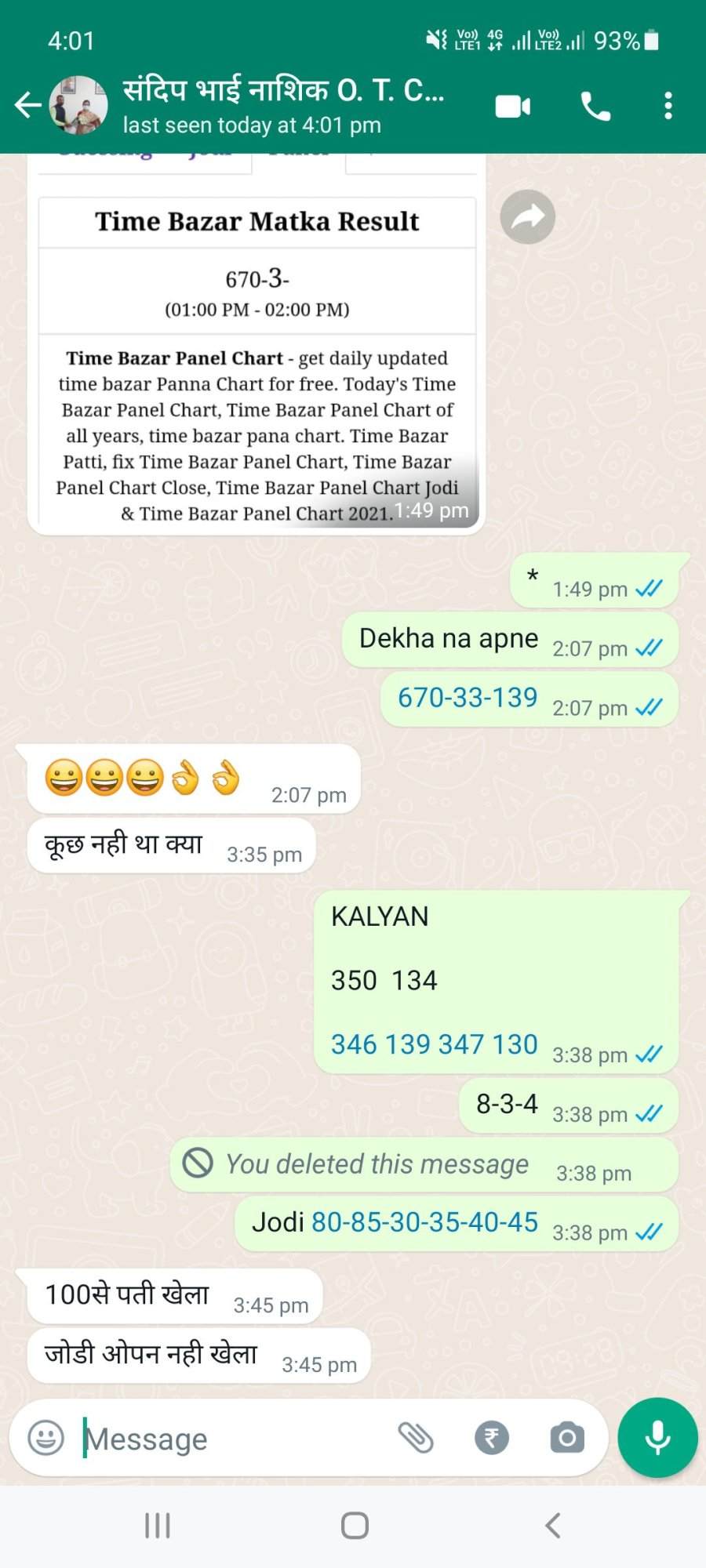
Task: Open the contact's profile from header name
Action: click(x=284, y=91)
